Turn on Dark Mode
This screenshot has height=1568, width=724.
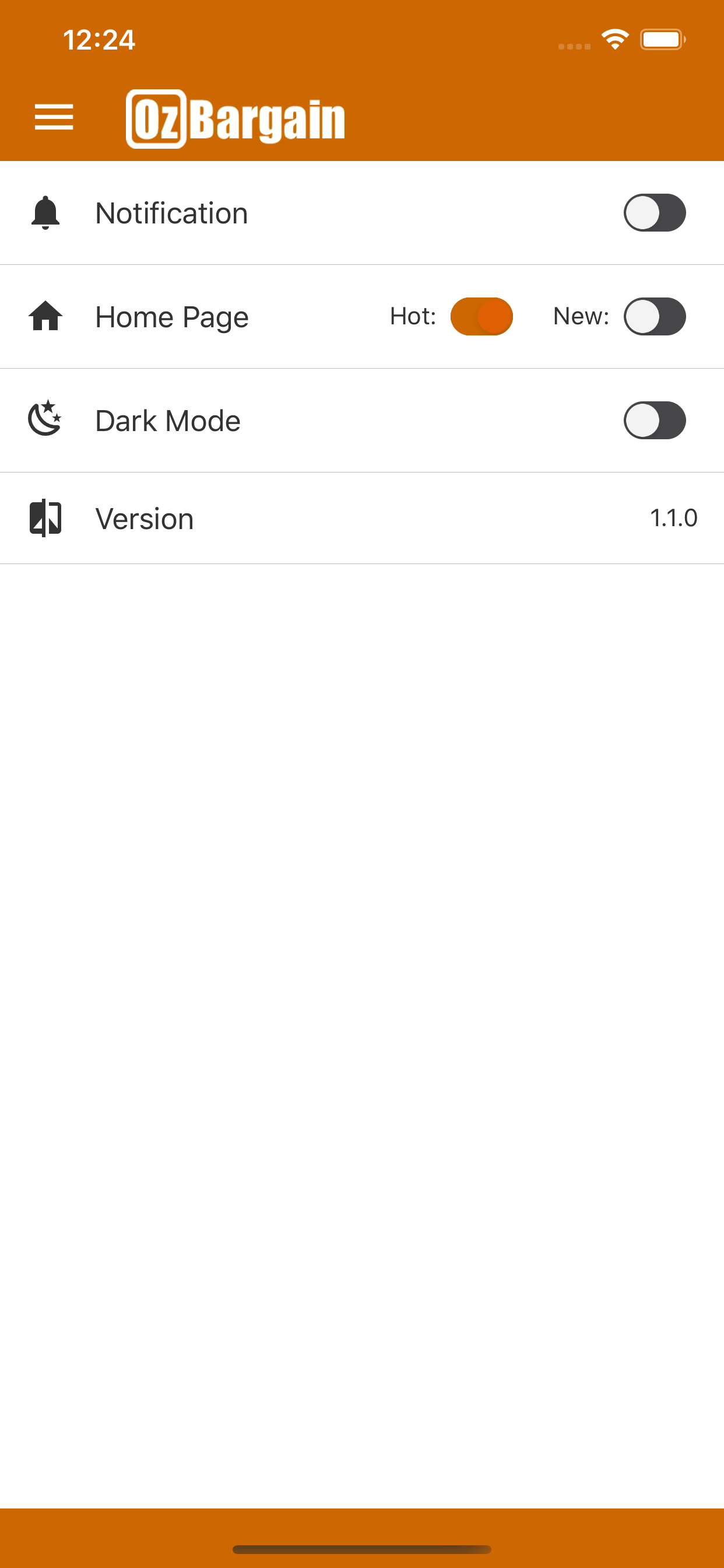coord(655,420)
